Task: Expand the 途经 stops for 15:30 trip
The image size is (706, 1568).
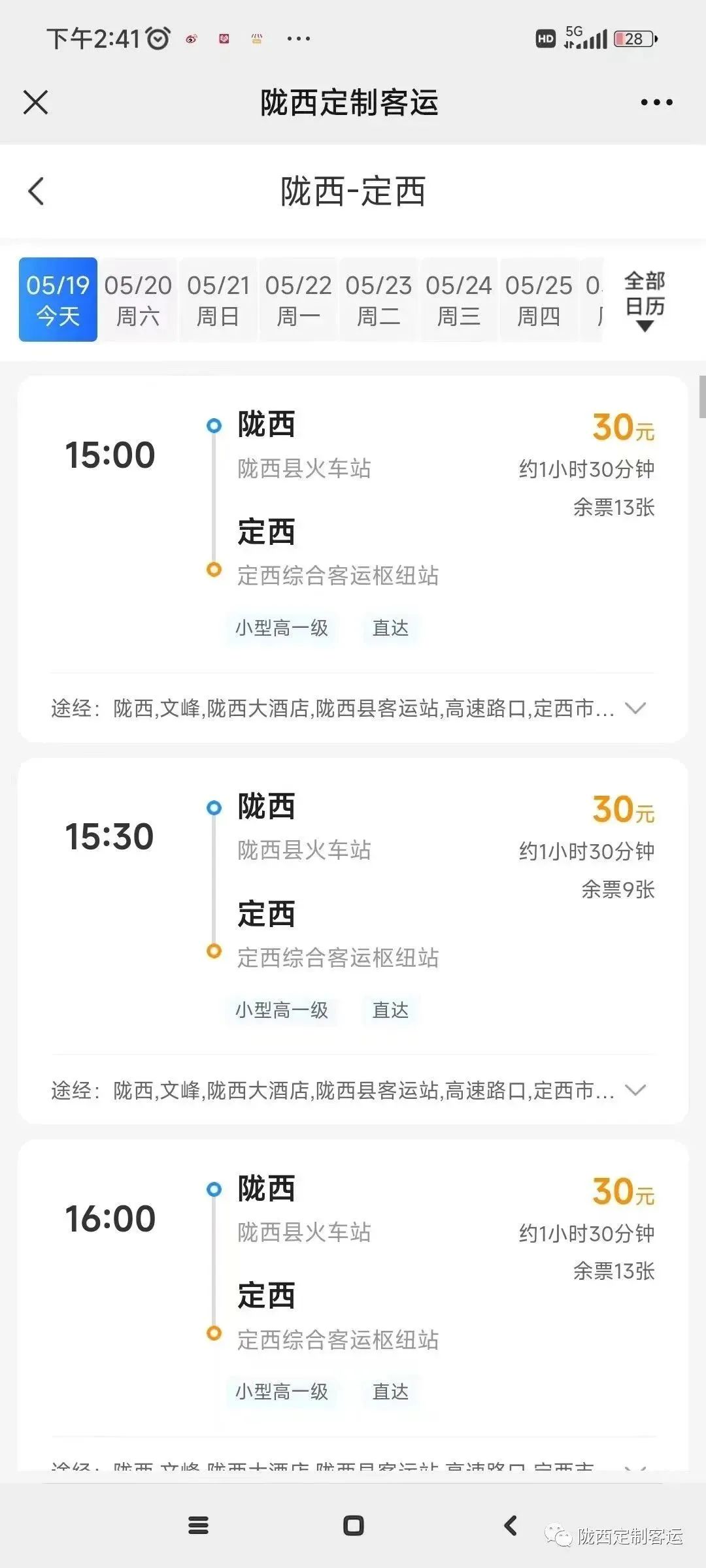Action: point(635,1090)
